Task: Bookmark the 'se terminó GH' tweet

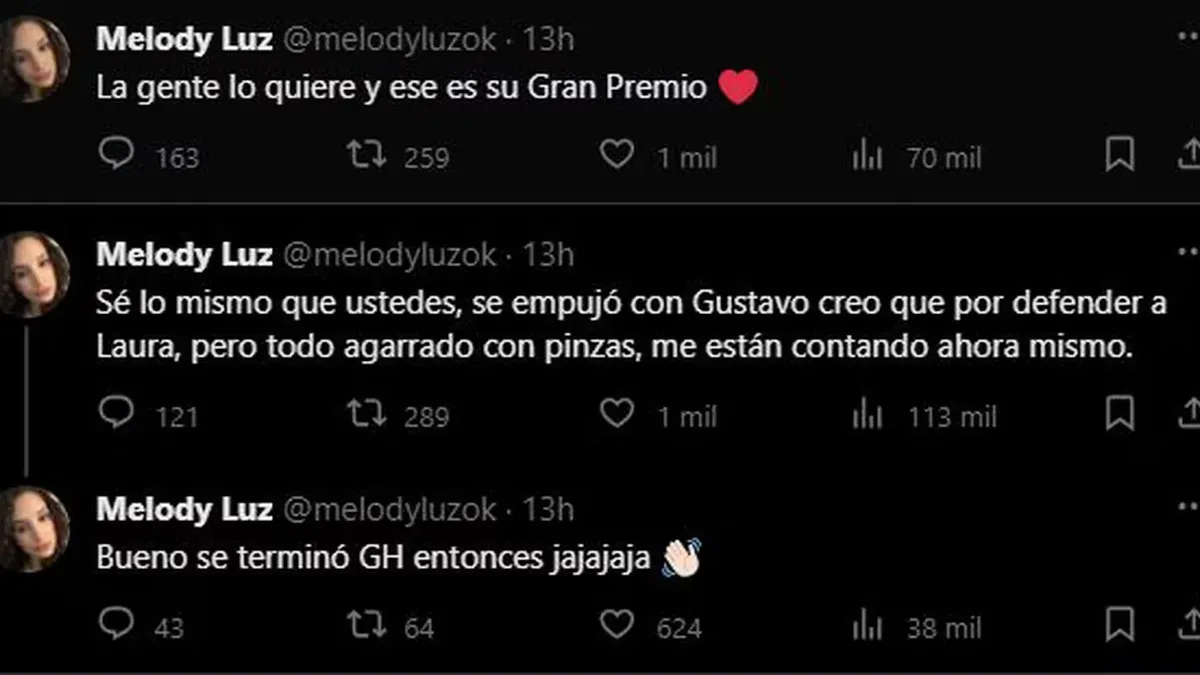Action: (x=1119, y=625)
